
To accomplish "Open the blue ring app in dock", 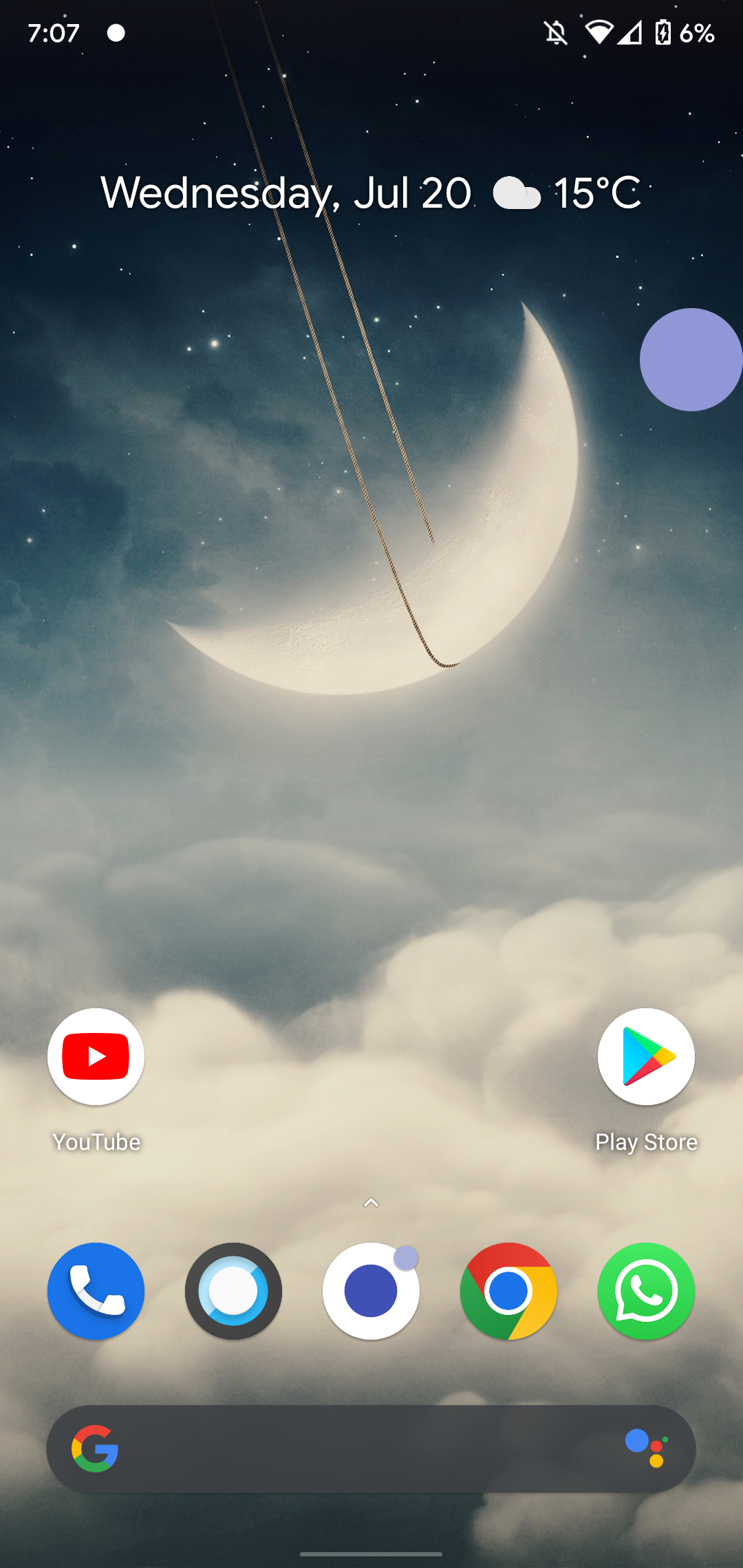I will [x=233, y=1291].
